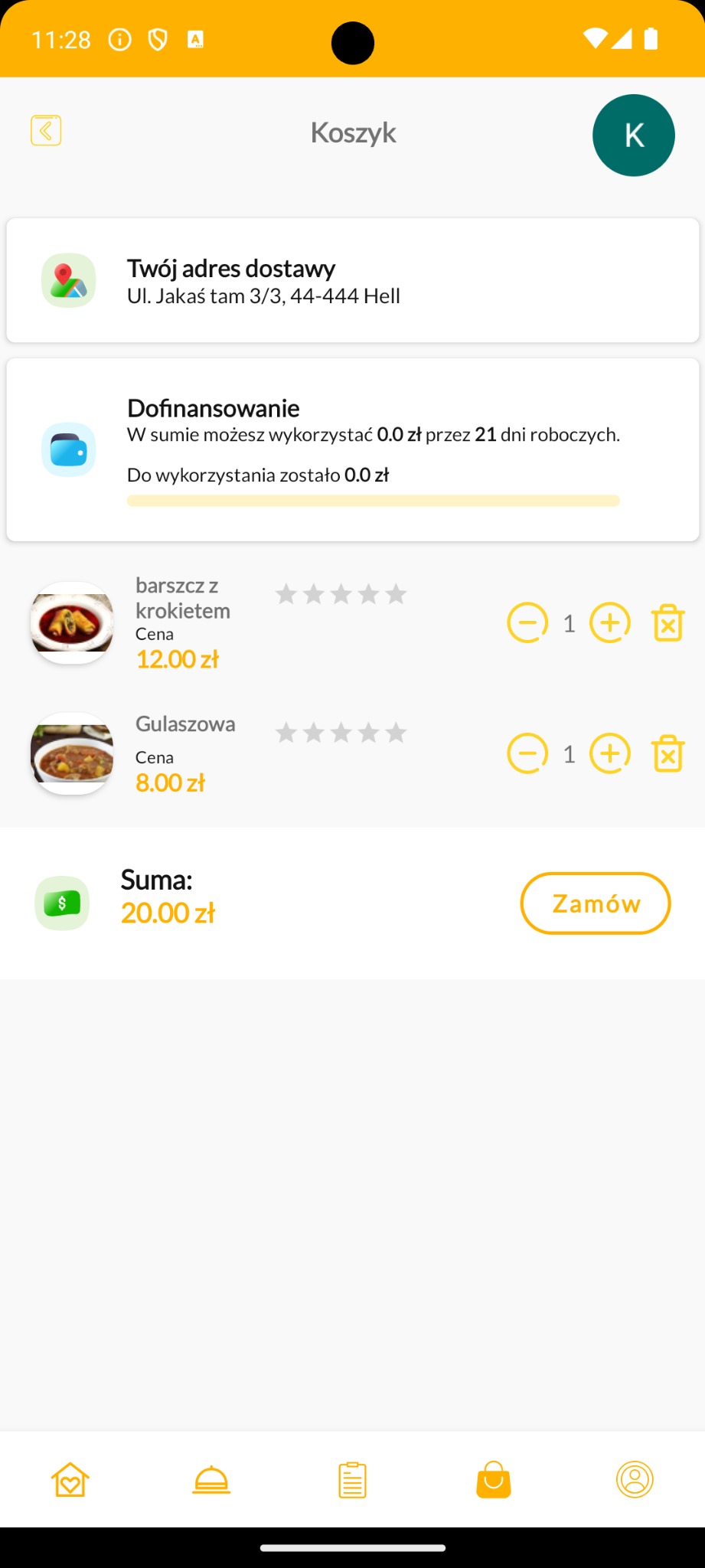Remove Gulaszowa using trash icon
Viewport: 705px width, 1568px height.
[x=667, y=753]
